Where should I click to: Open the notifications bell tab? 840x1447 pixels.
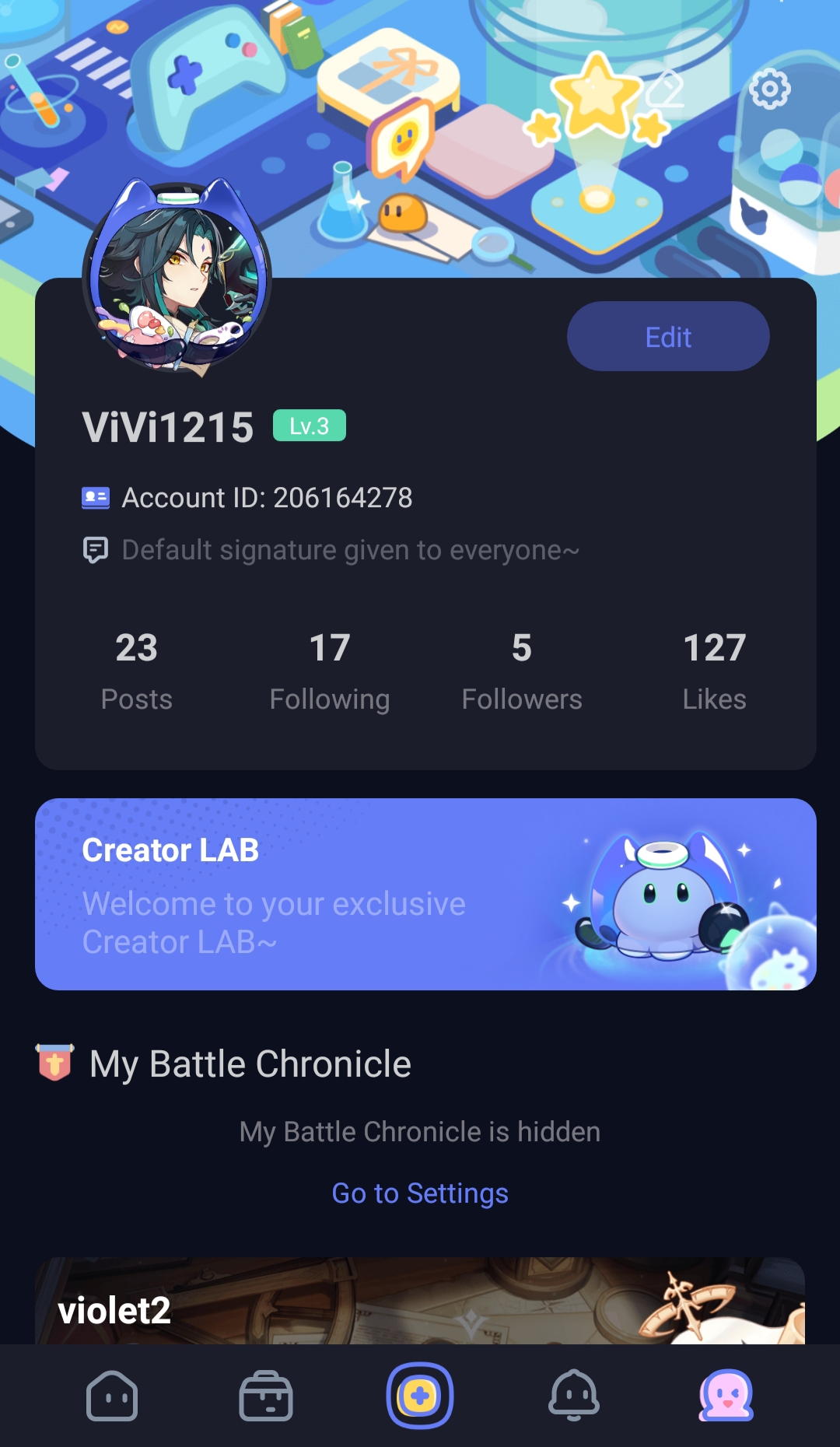click(574, 1396)
